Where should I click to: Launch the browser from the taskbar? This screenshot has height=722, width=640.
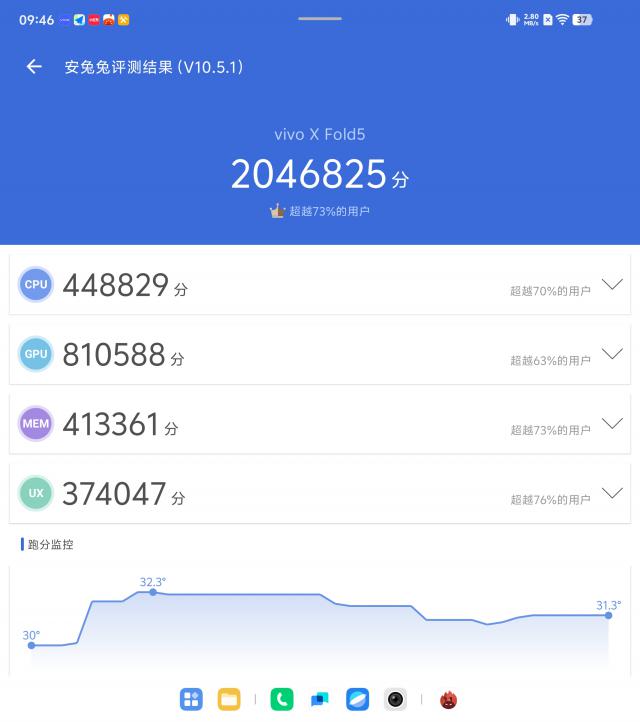[x=357, y=699]
